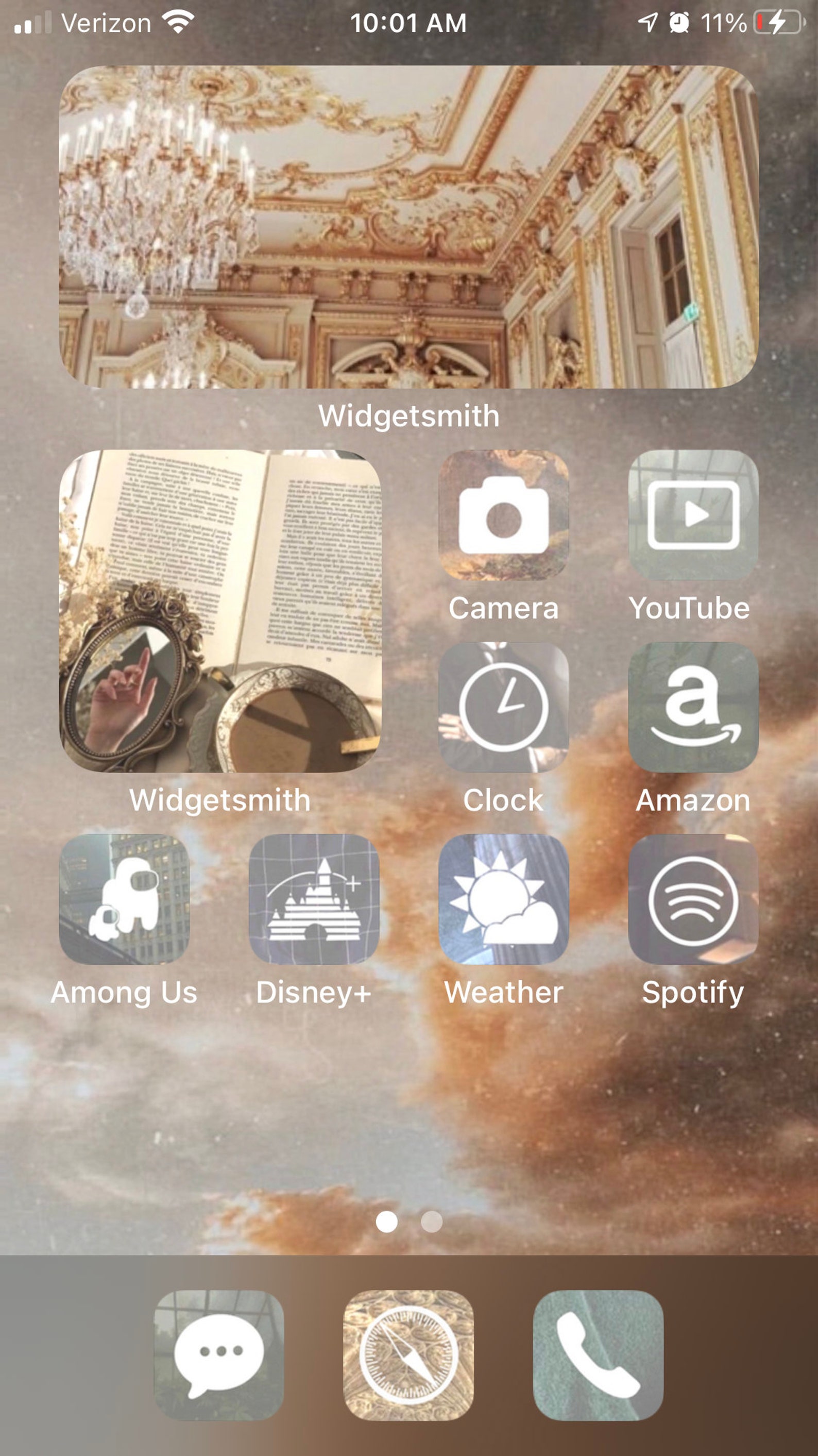Open the Phone app in dock

[x=598, y=1355]
